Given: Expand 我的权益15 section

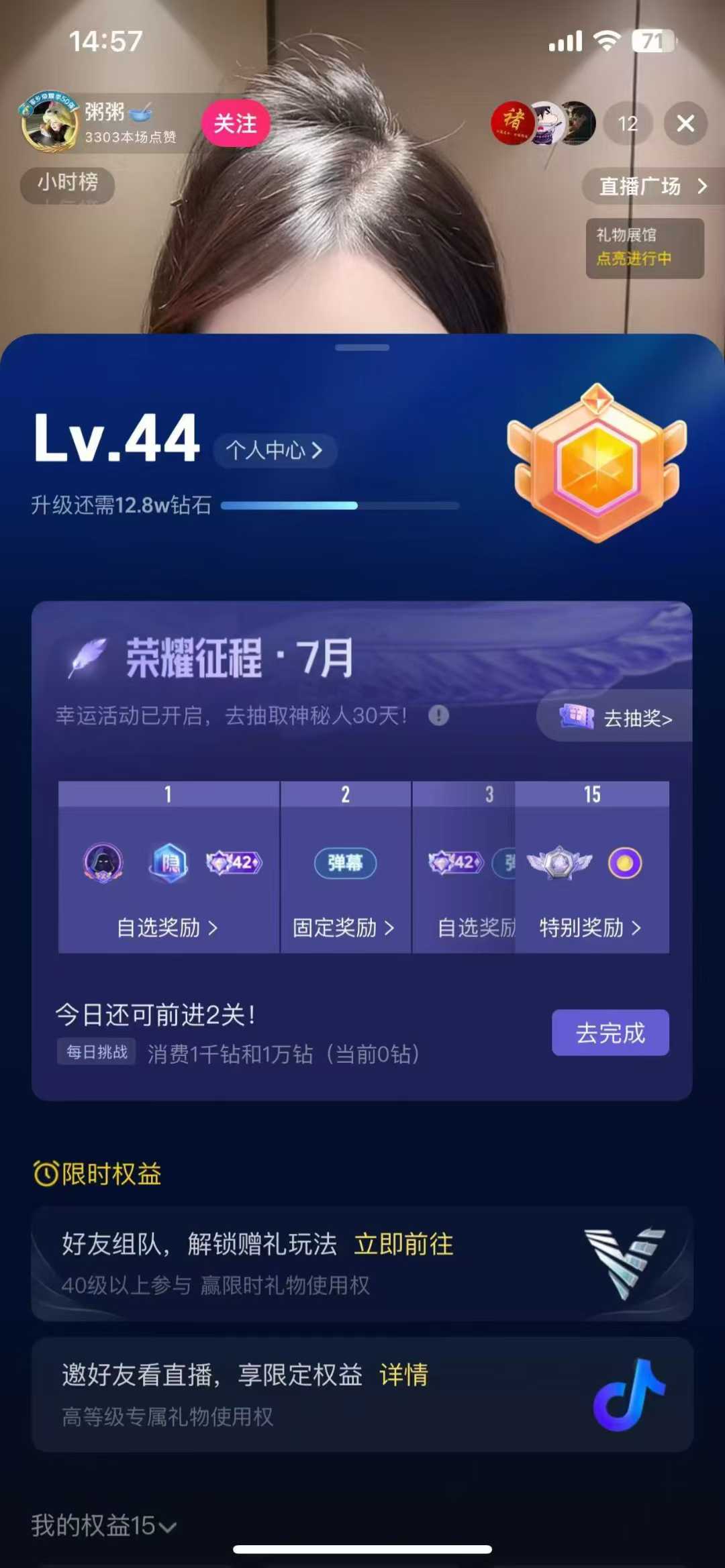Looking at the screenshot, I should (104, 1525).
